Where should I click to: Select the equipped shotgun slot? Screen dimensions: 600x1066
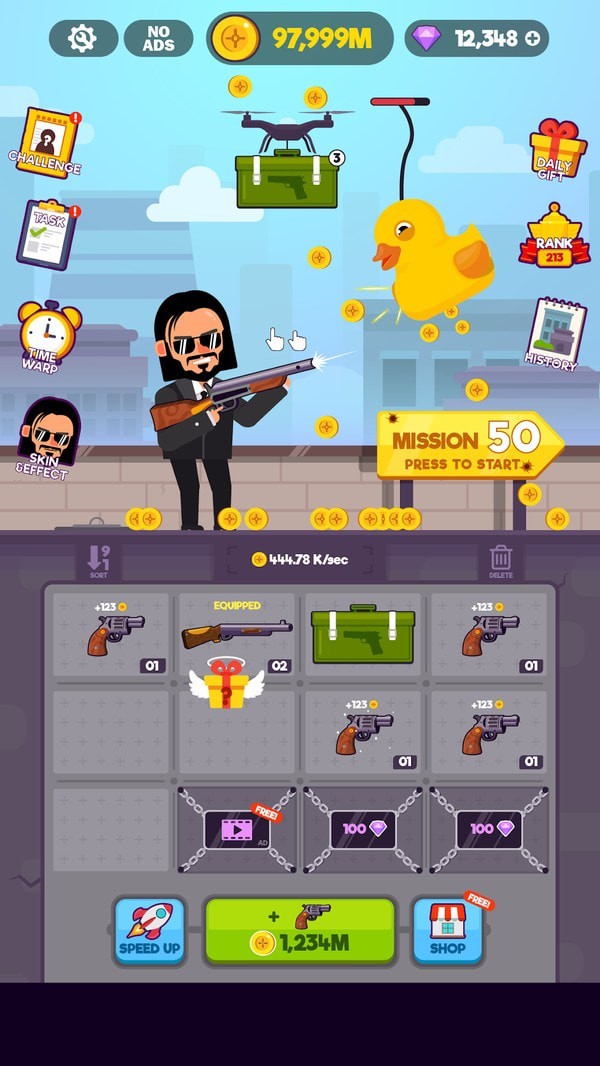tap(237, 635)
